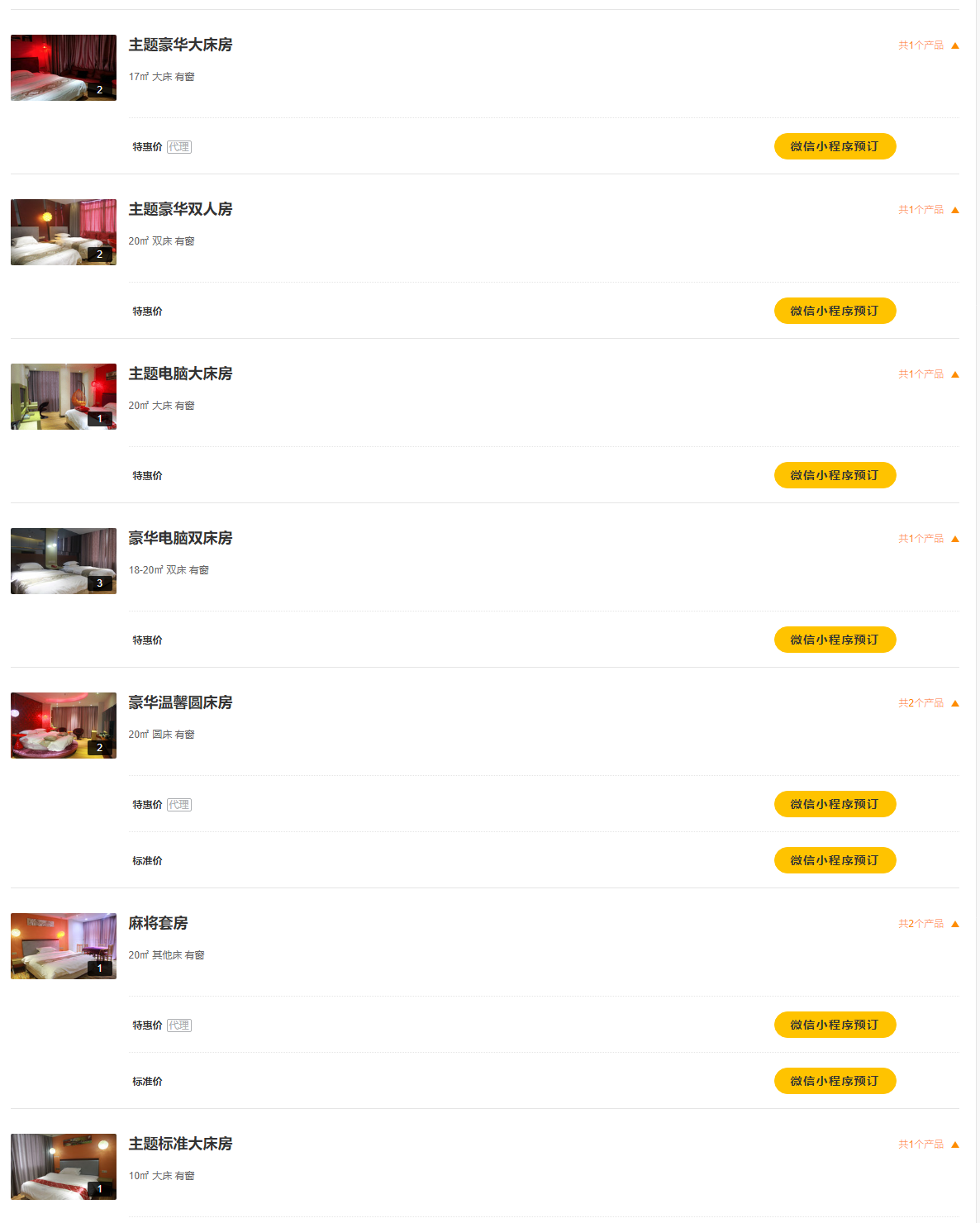Viewport: 980px width, 1223px height.
Task: Collapse 共2个产品 for 麻将套房
Action: click(929, 924)
